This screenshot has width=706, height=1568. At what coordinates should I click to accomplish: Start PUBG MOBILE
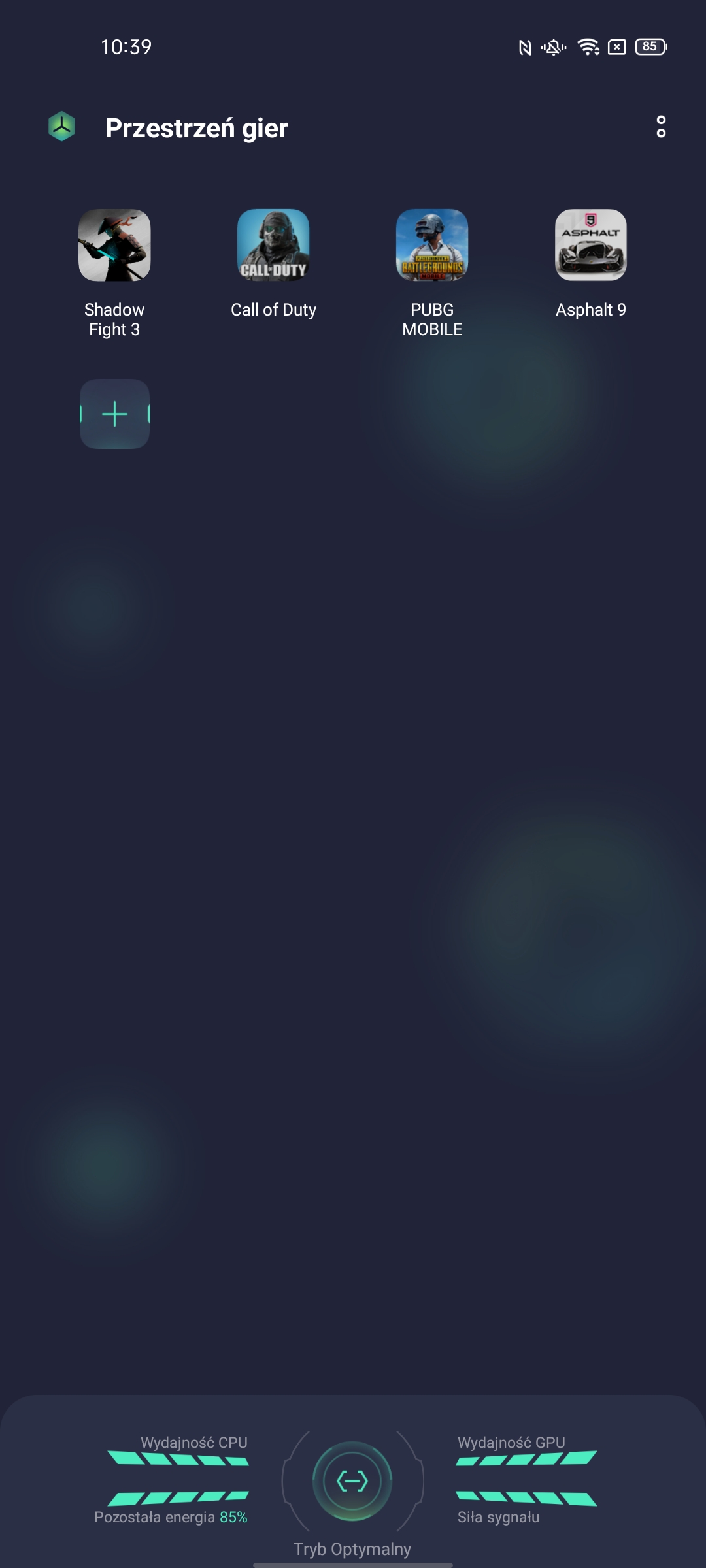(432, 246)
